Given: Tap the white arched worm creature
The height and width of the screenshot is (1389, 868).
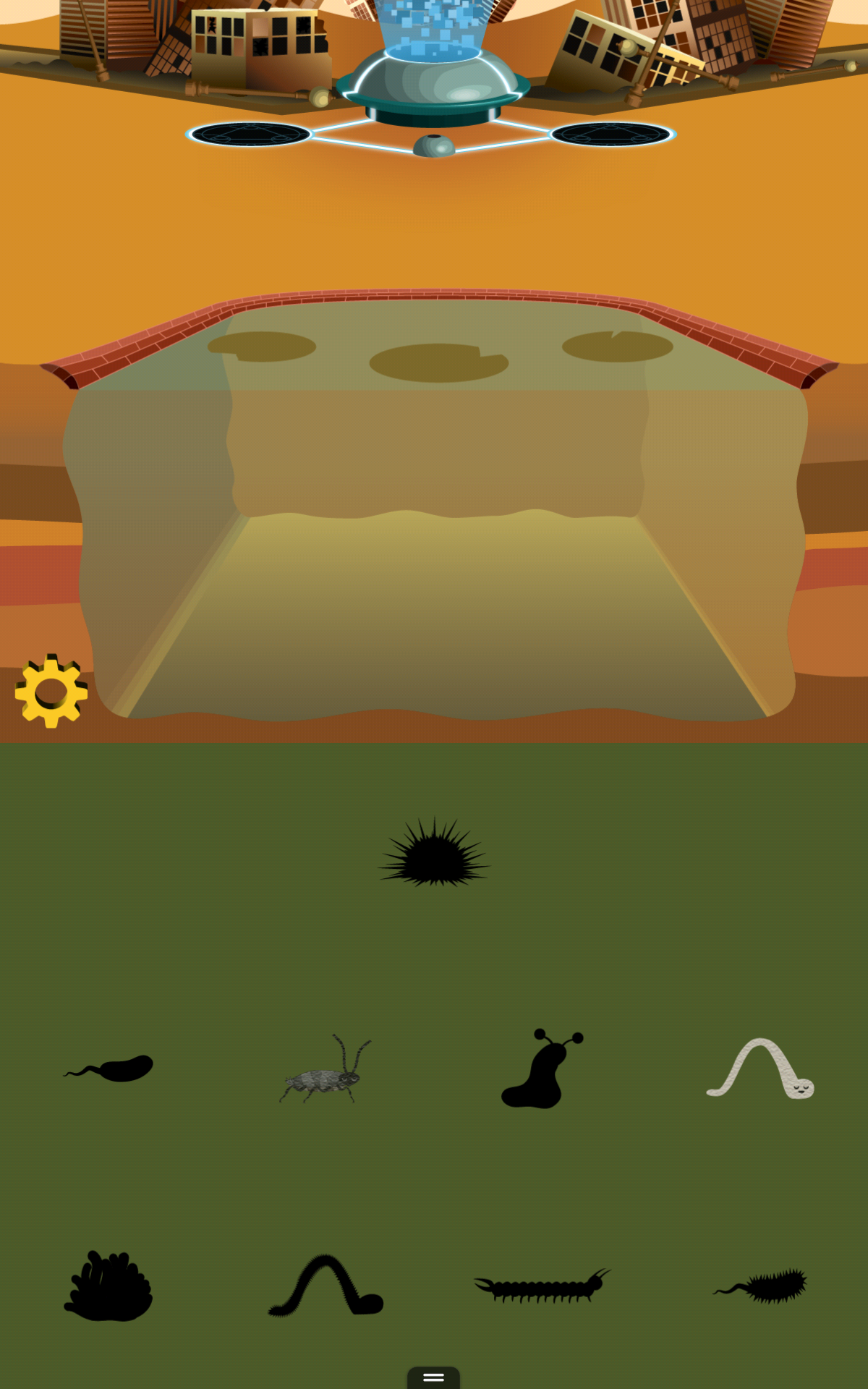Looking at the screenshot, I should (761, 1069).
